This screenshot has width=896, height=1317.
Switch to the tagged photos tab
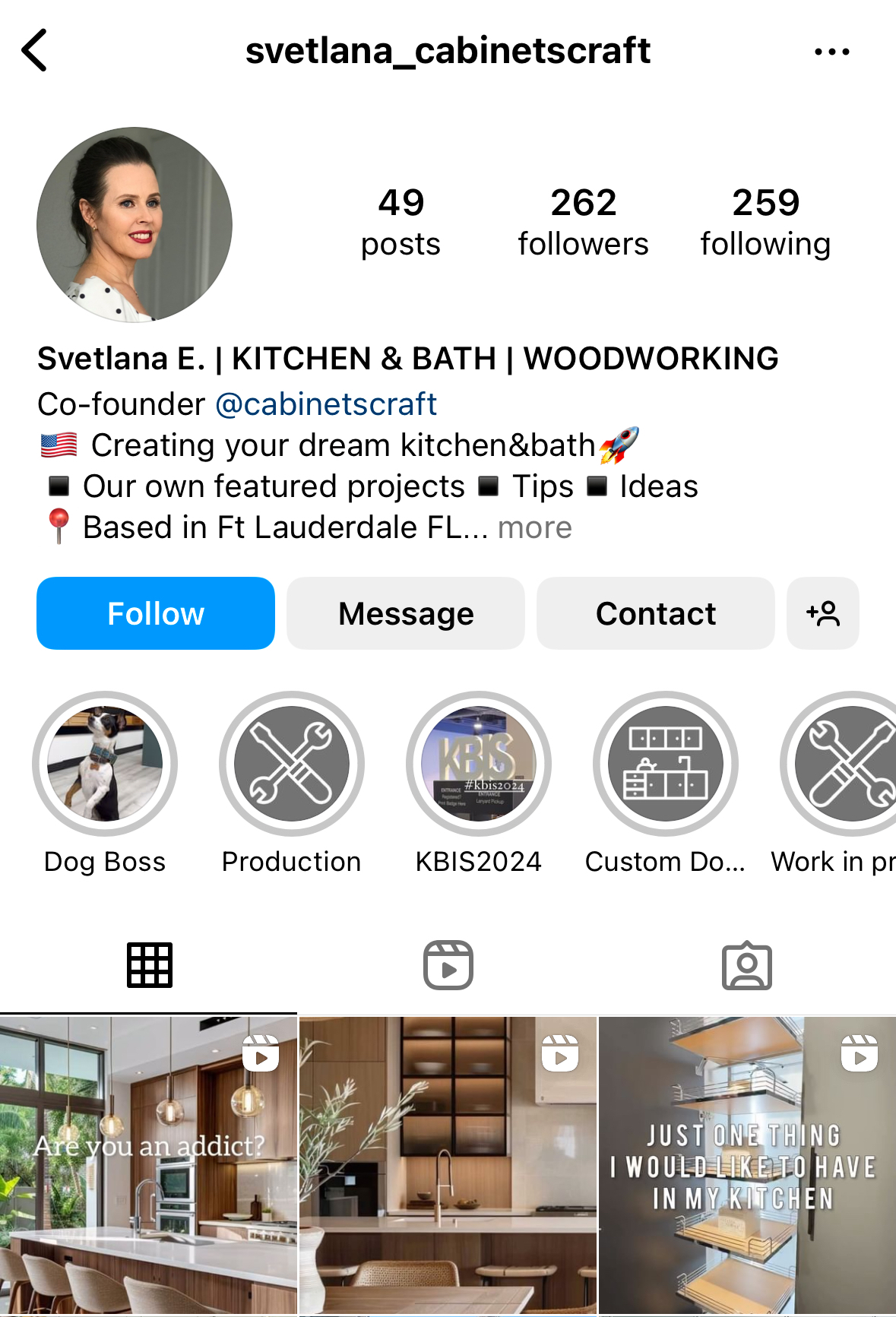click(747, 965)
